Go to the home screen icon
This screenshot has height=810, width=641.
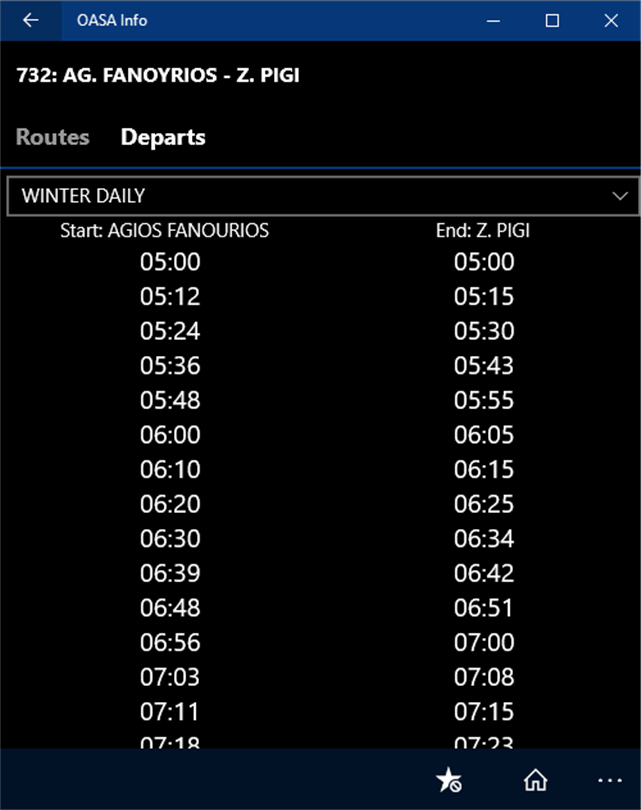tap(536, 781)
